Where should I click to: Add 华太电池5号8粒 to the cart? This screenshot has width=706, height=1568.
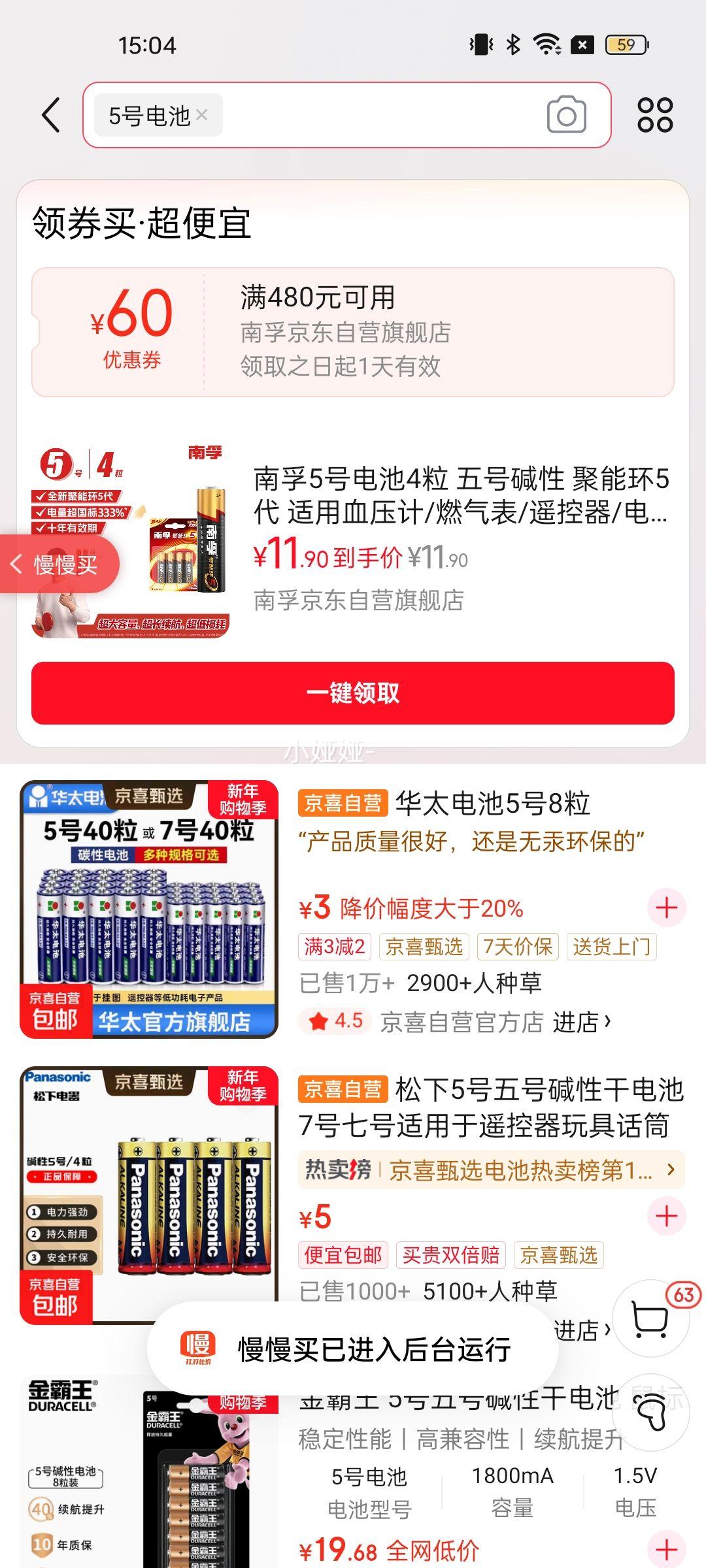pos(666,907)
